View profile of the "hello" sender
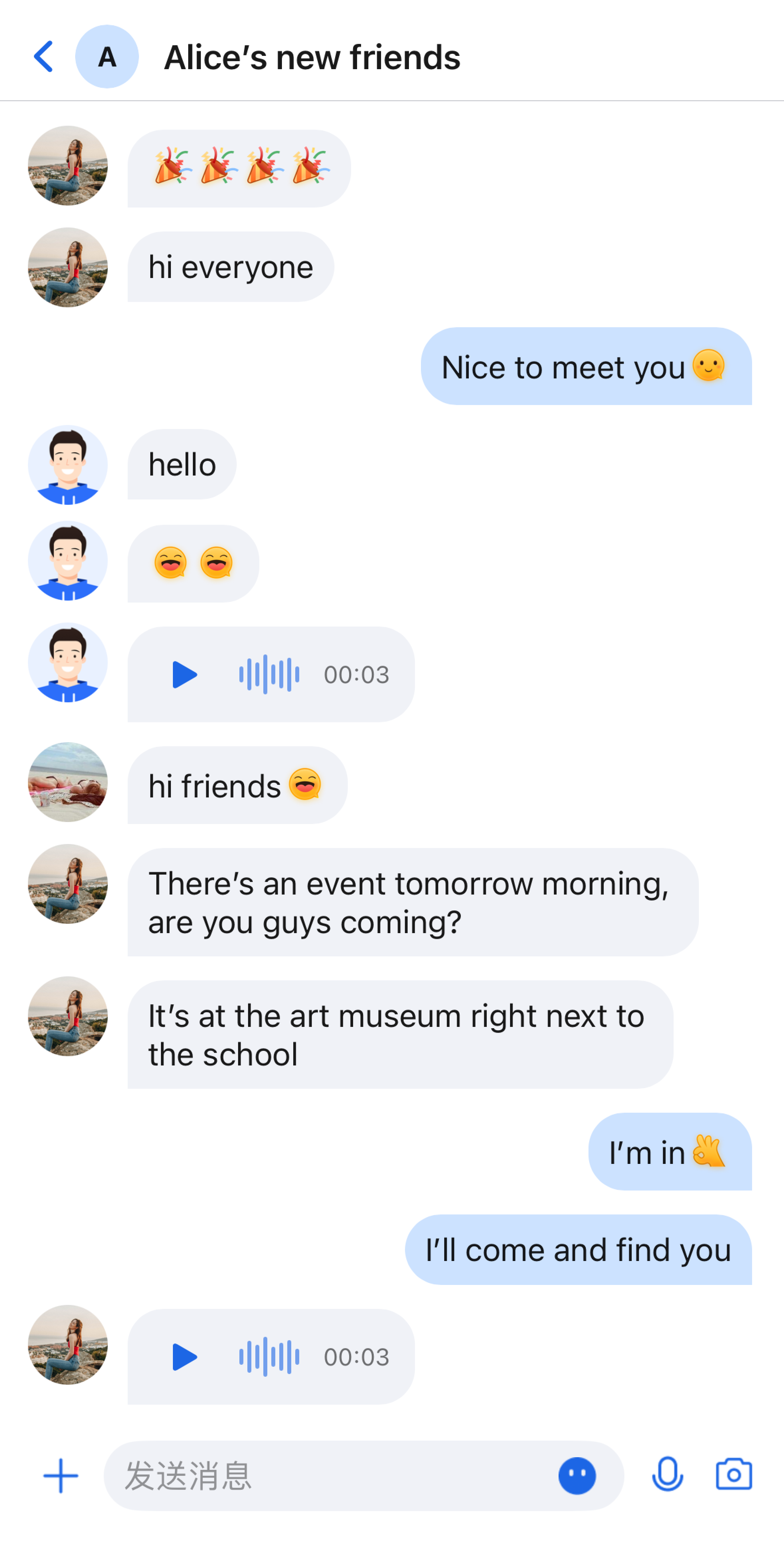The width and height of the screenshot is (784, 1543). 68,465
